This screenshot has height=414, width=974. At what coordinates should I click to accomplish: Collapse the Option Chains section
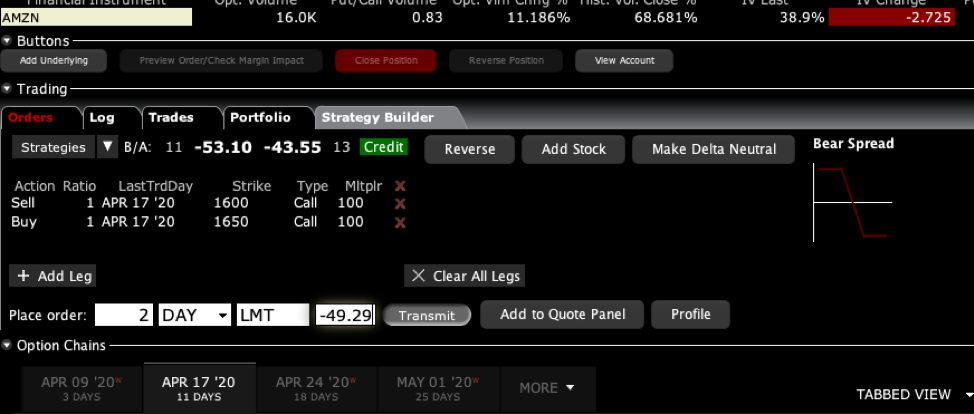coord(8,346)
